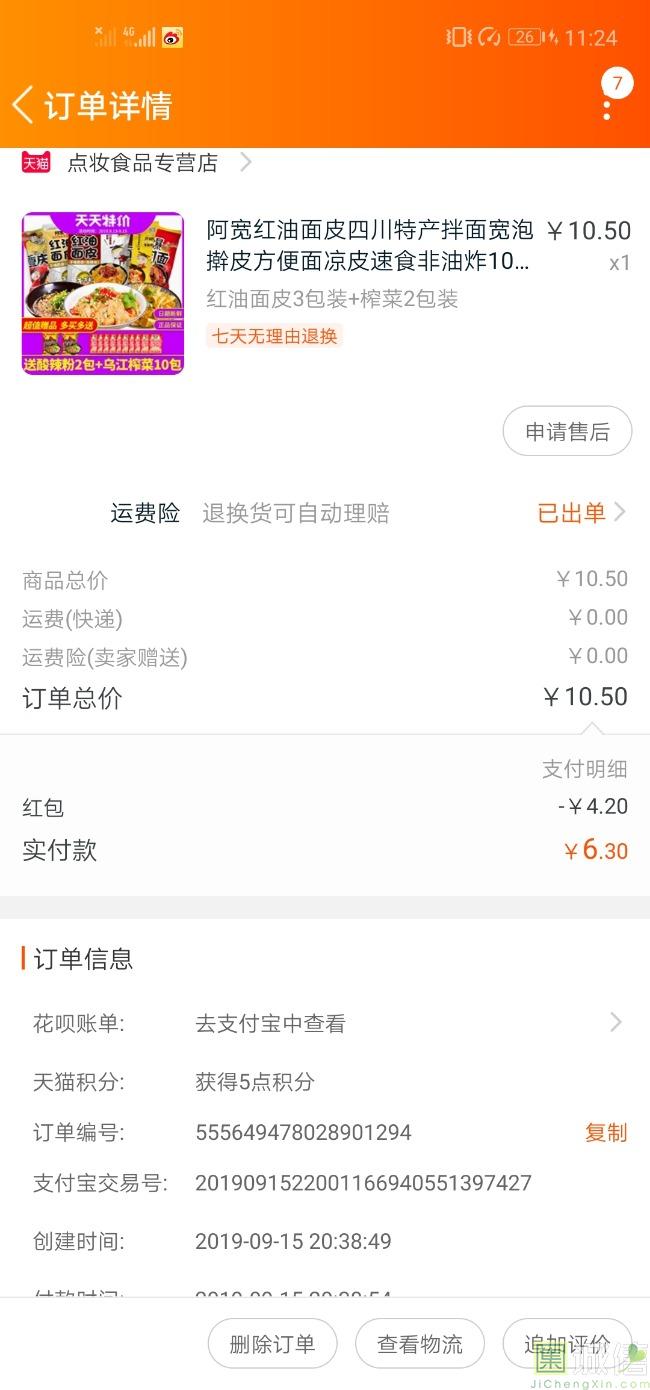650x1390 pixels.
Task: Go back from 订单详情
Action: pos(24,105)
